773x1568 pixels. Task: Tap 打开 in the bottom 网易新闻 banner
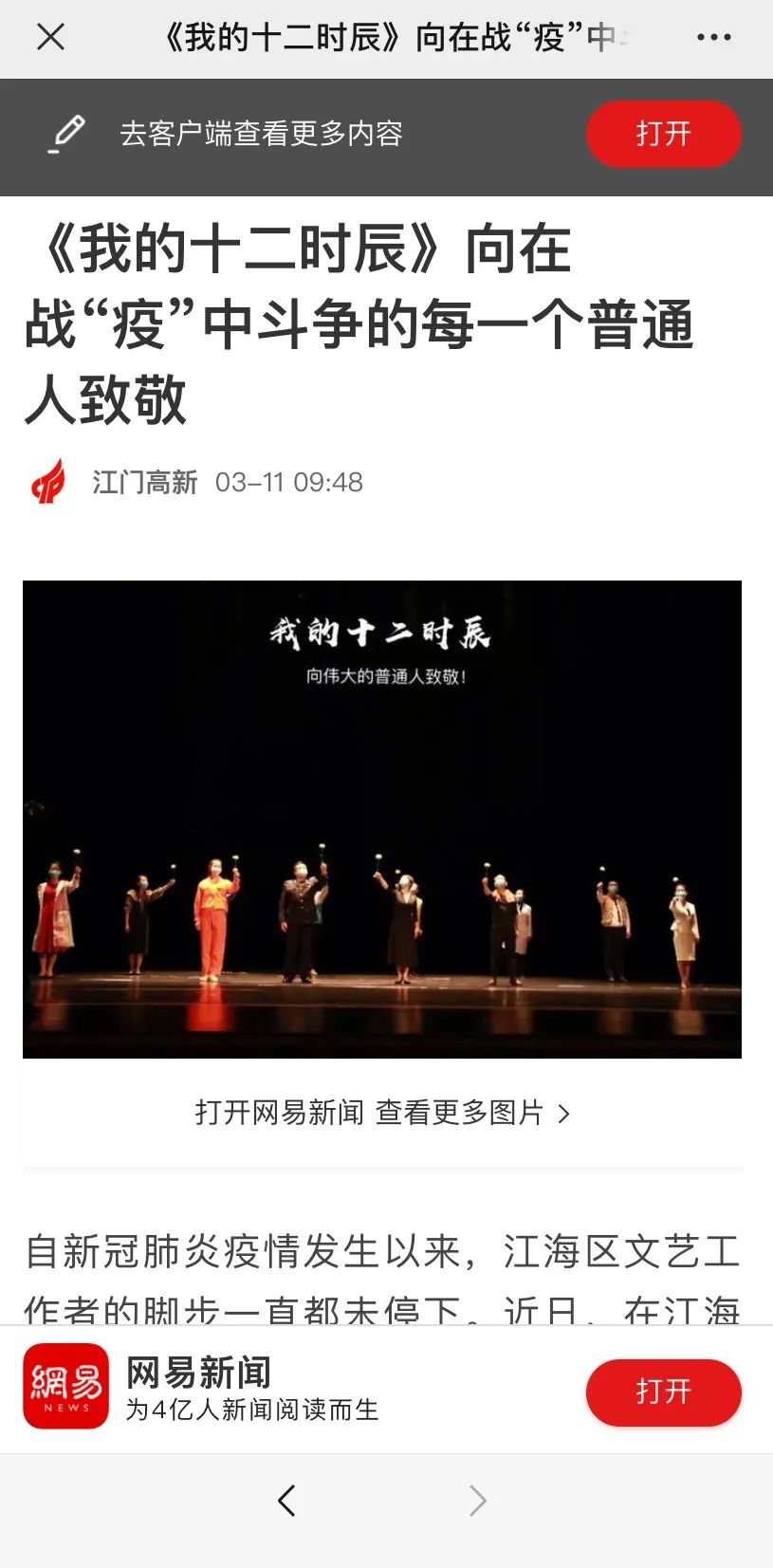tap(663, 1392)
